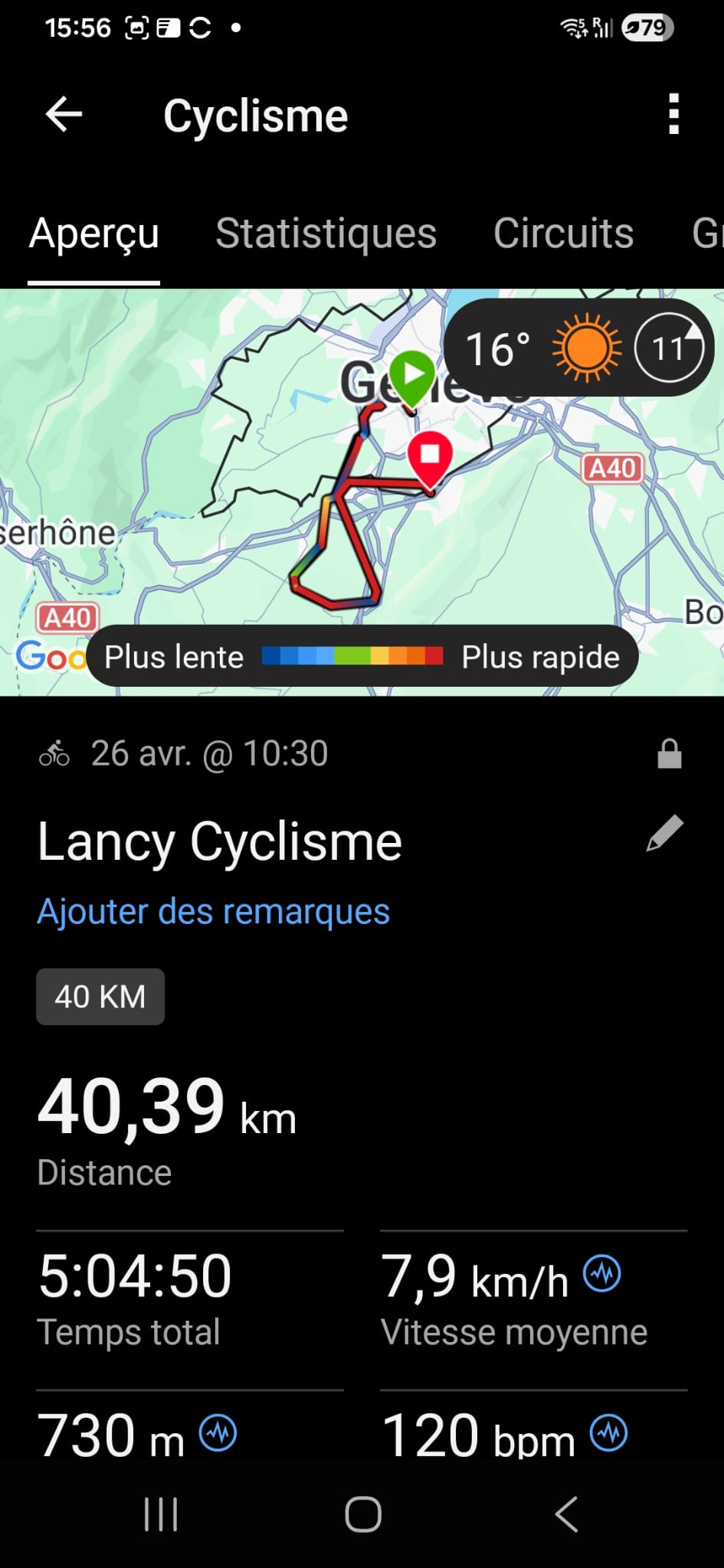Open info icon beside 730 m
Screen dimensions: 724x1568
218,1433
